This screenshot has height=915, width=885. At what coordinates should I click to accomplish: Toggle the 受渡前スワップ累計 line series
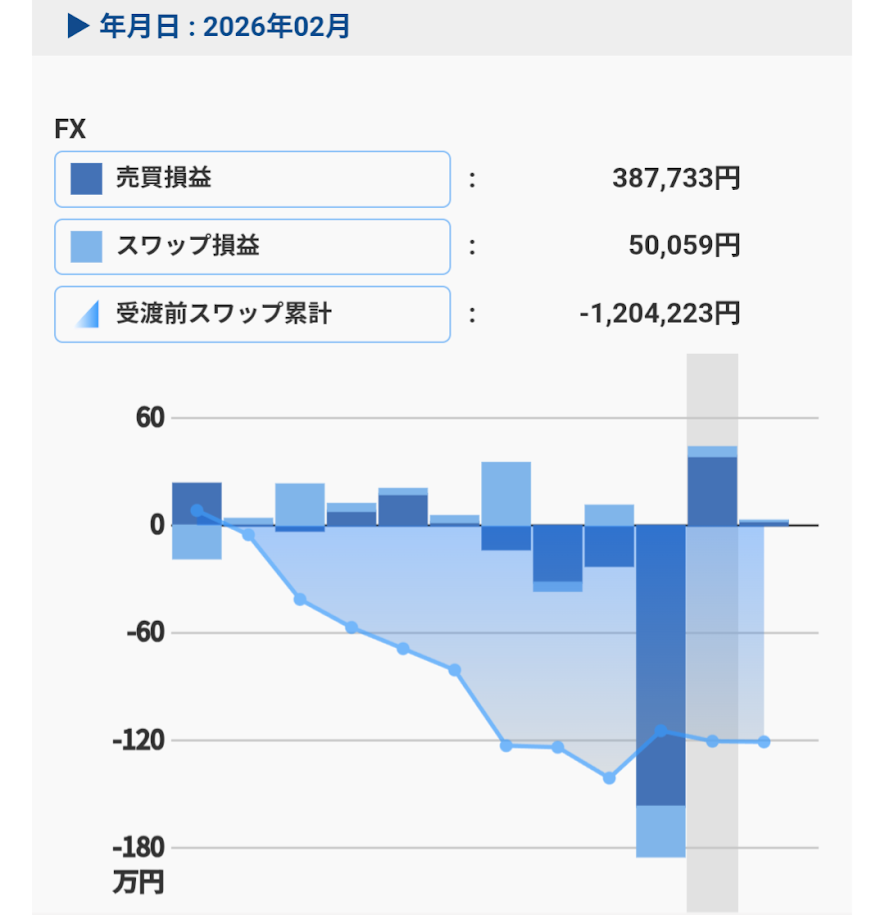point(251,314)
